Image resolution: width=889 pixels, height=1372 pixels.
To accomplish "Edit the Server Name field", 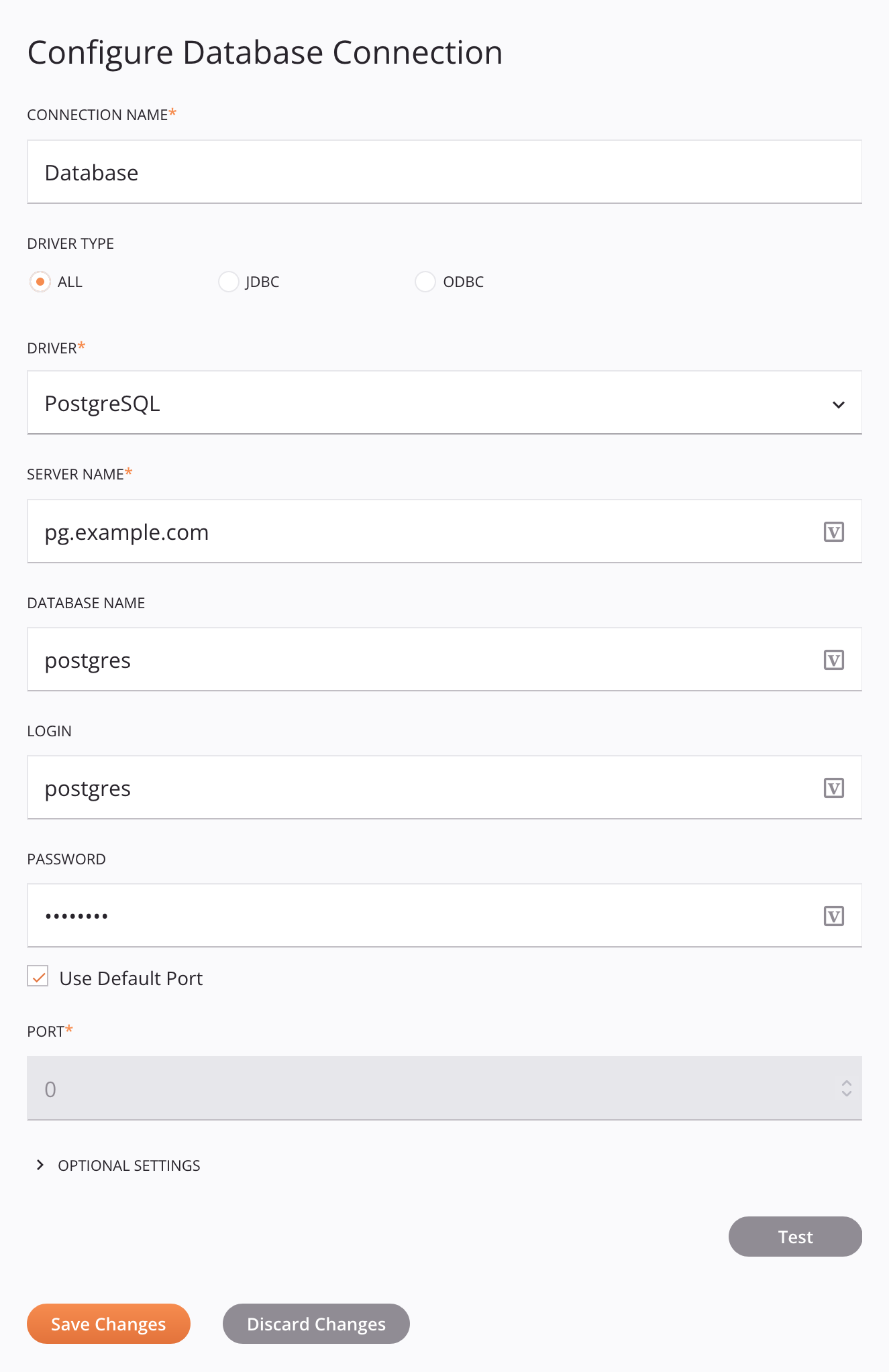I will point(423,532).
